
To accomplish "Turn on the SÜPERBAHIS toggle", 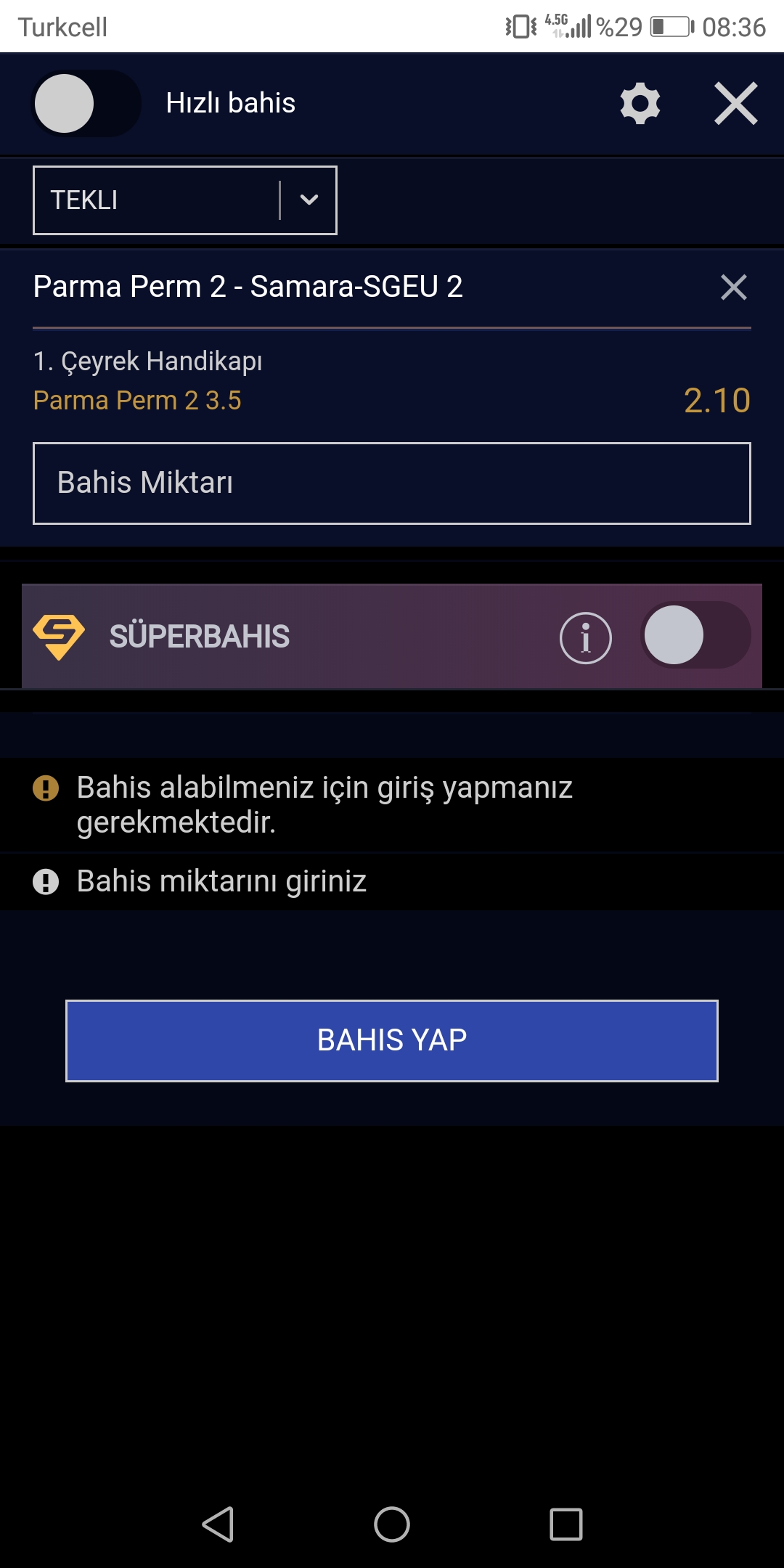I will pos(695,635).
